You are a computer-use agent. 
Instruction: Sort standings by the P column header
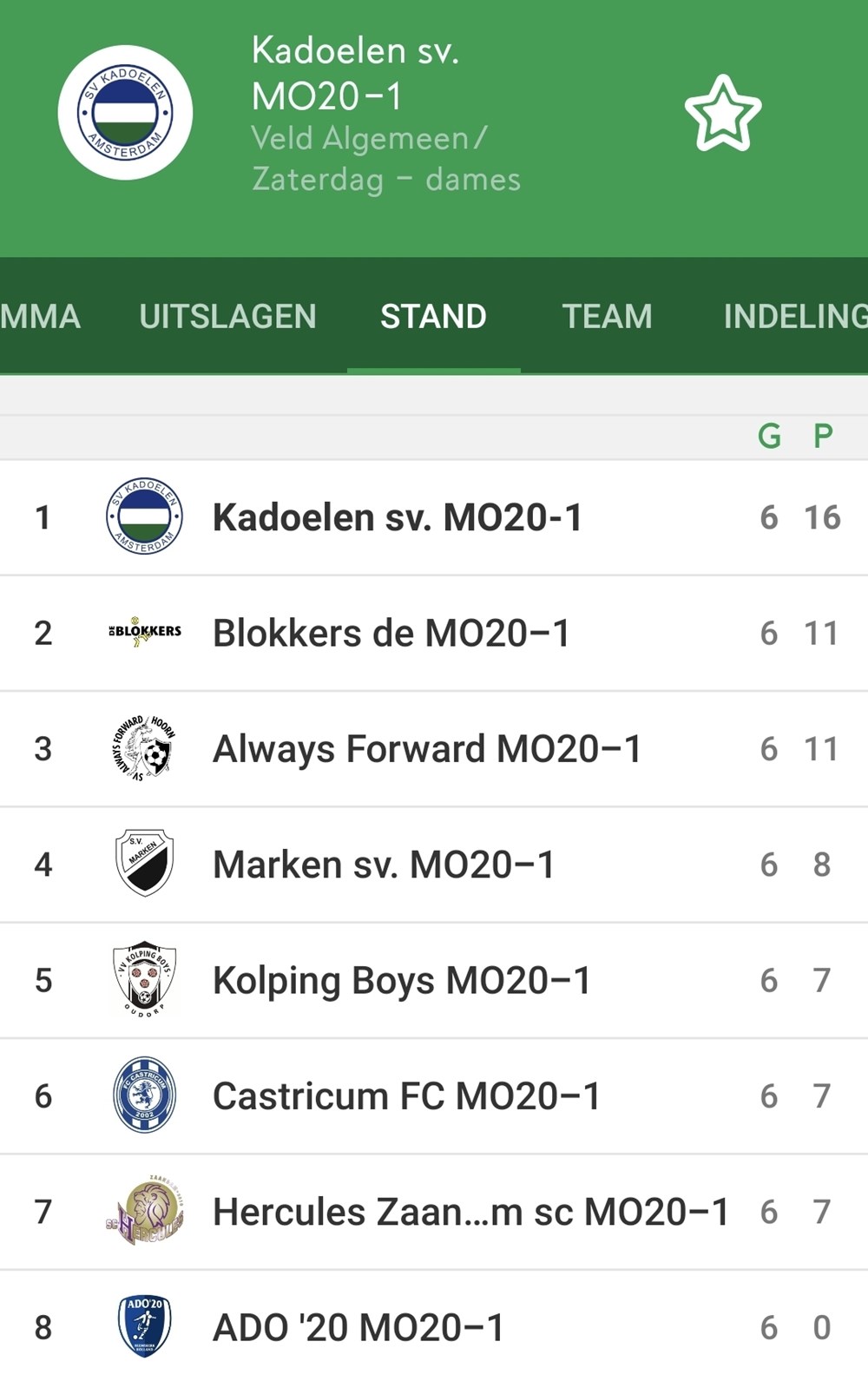[x=821, y=435]
